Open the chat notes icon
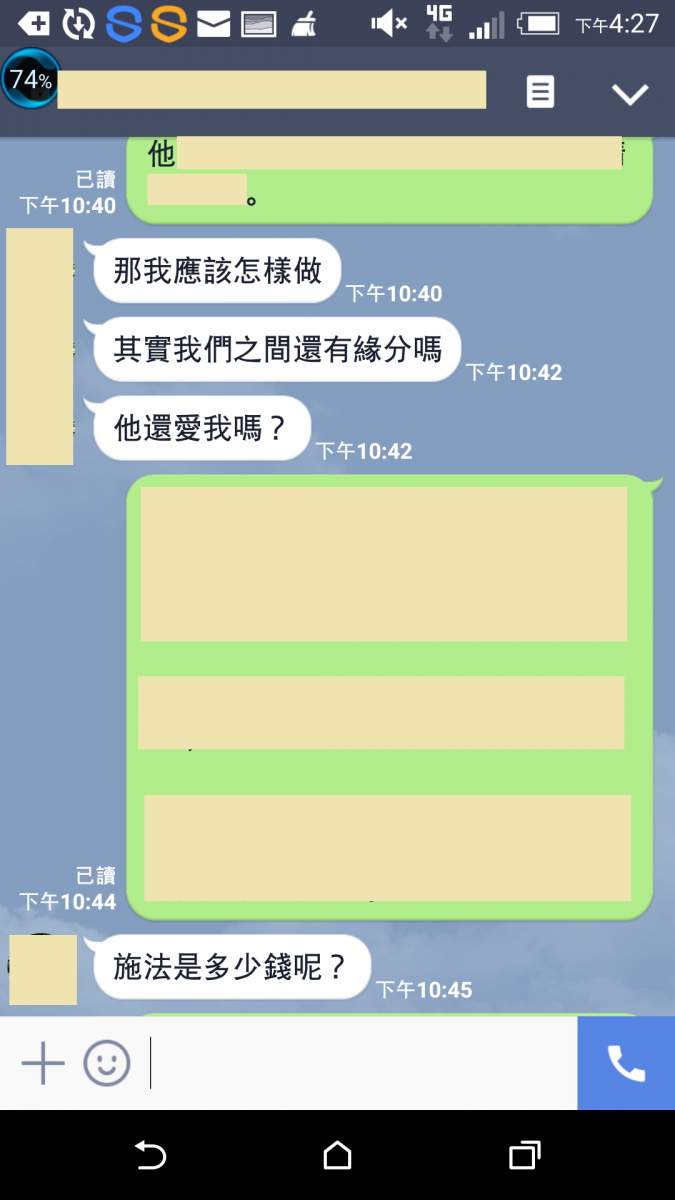This screenshot has width=675, height=1200. pos(540,93)
